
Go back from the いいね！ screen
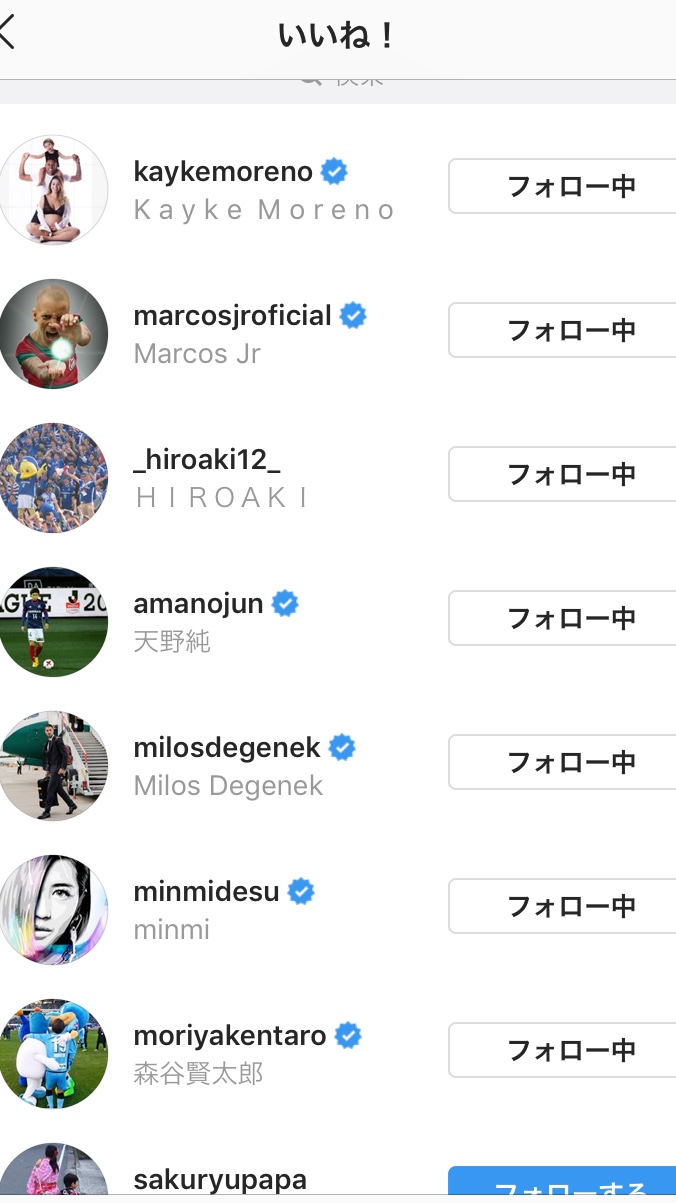(8, 34)
